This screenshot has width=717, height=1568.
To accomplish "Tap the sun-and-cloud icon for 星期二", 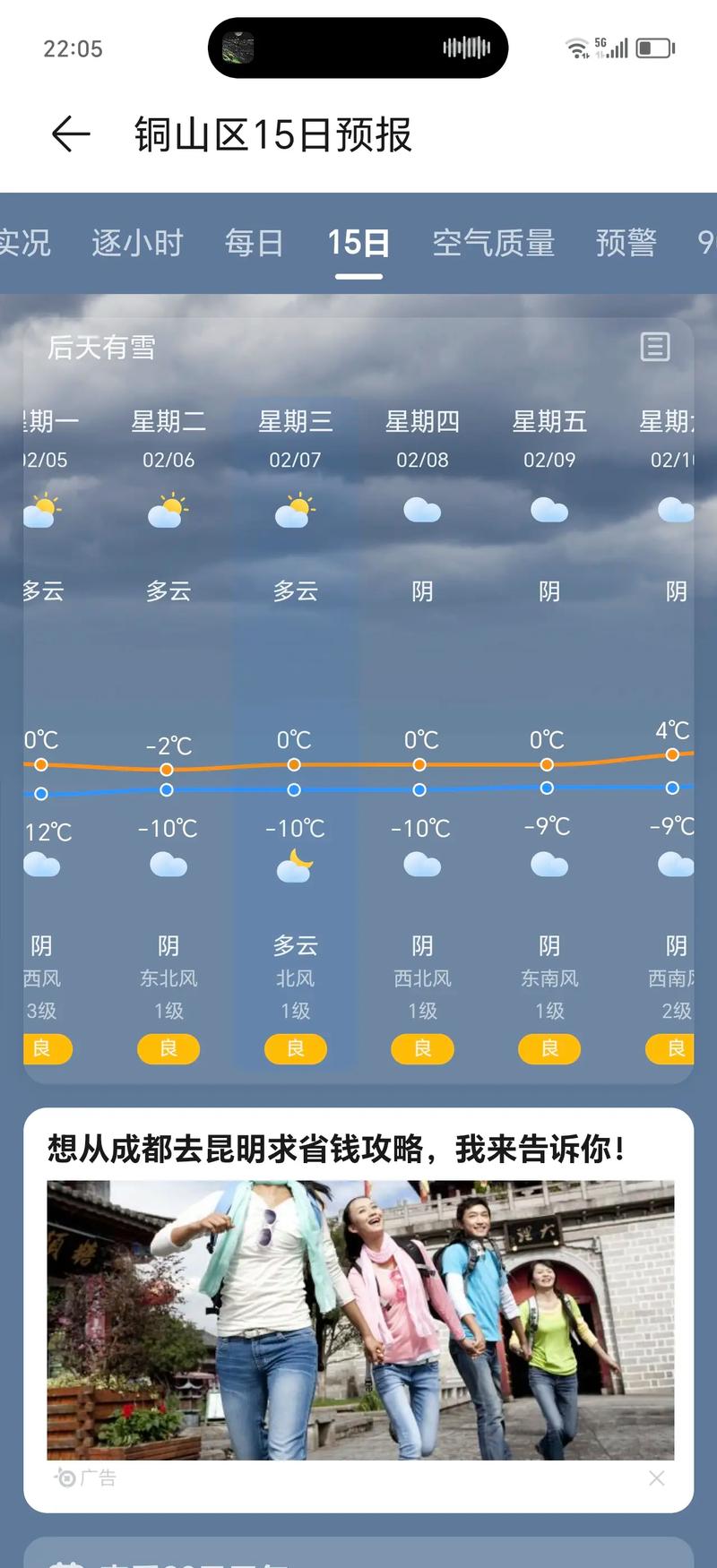I will [168, 509].
